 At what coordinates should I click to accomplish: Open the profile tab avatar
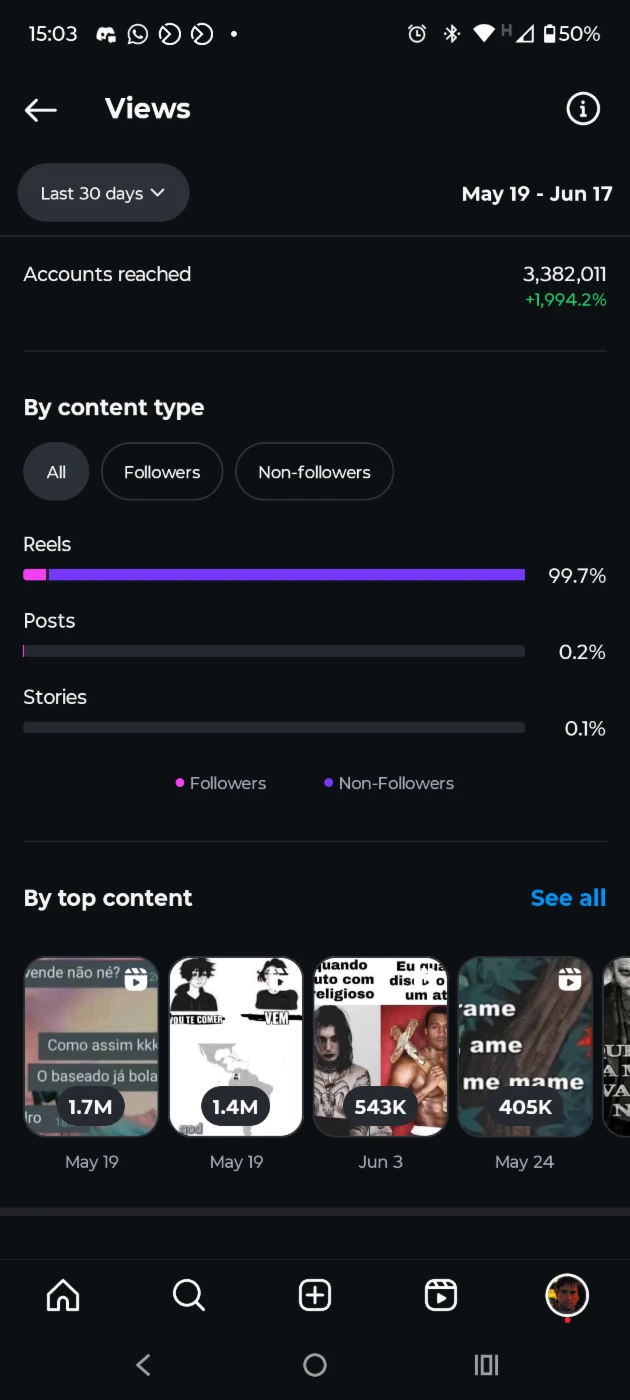click(567, 1295)
